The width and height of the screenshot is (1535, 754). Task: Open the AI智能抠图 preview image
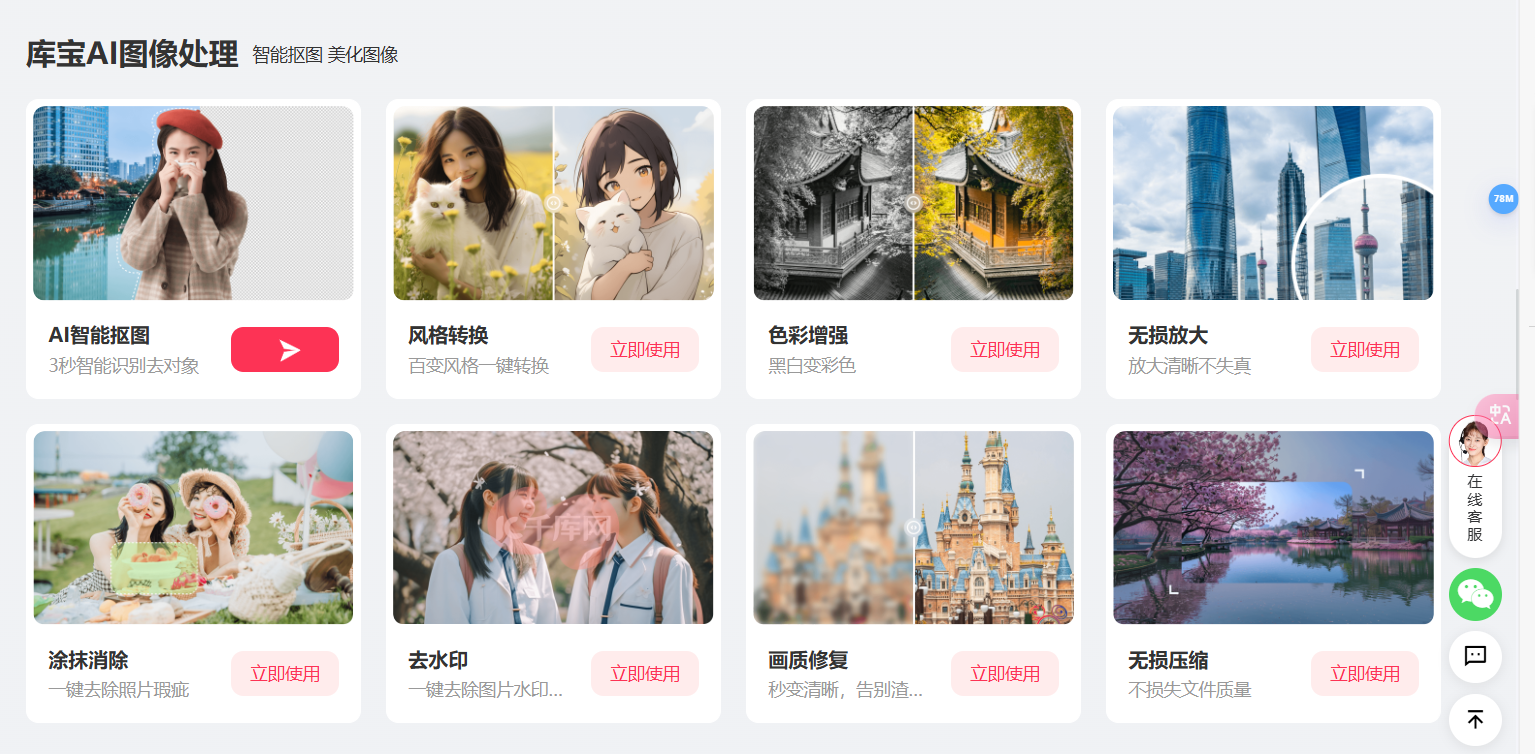click(x=193, y=203)
